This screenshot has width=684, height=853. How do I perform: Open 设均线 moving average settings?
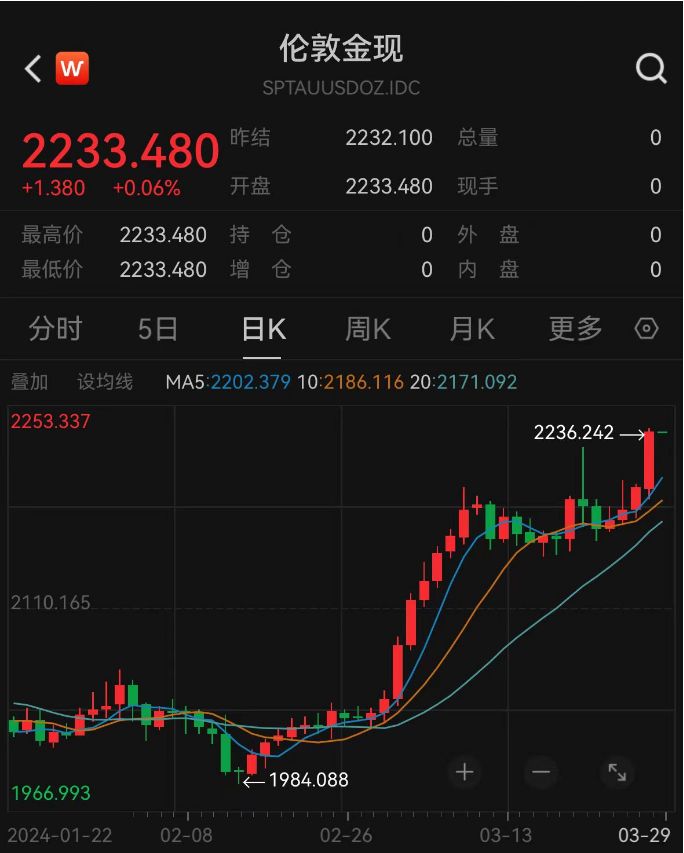105,382
